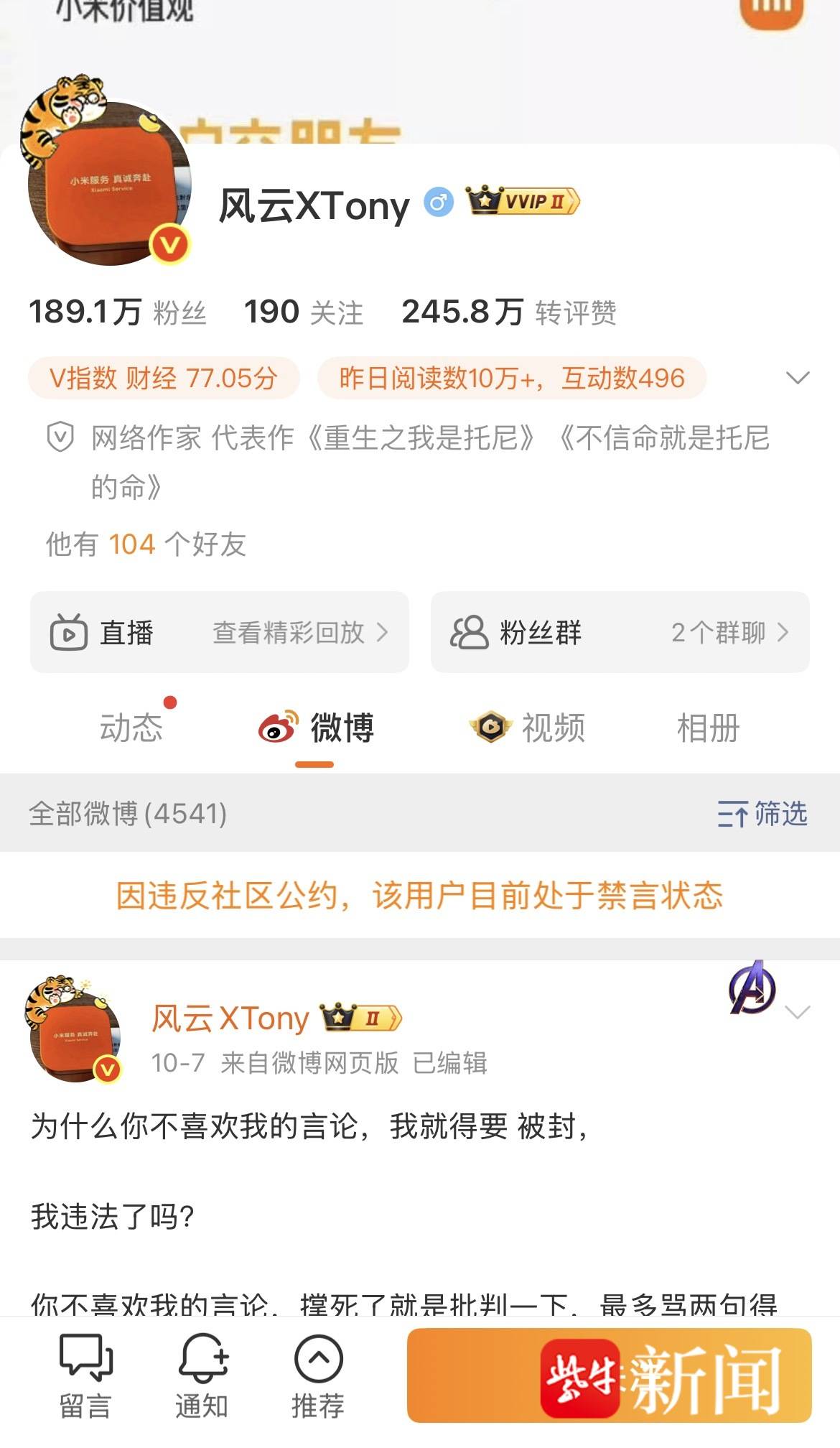The width and height of the screenshot is (840, 1448).
Task: Open 通知 bell in the bottom bar
Action: [x=202, y=1376]
